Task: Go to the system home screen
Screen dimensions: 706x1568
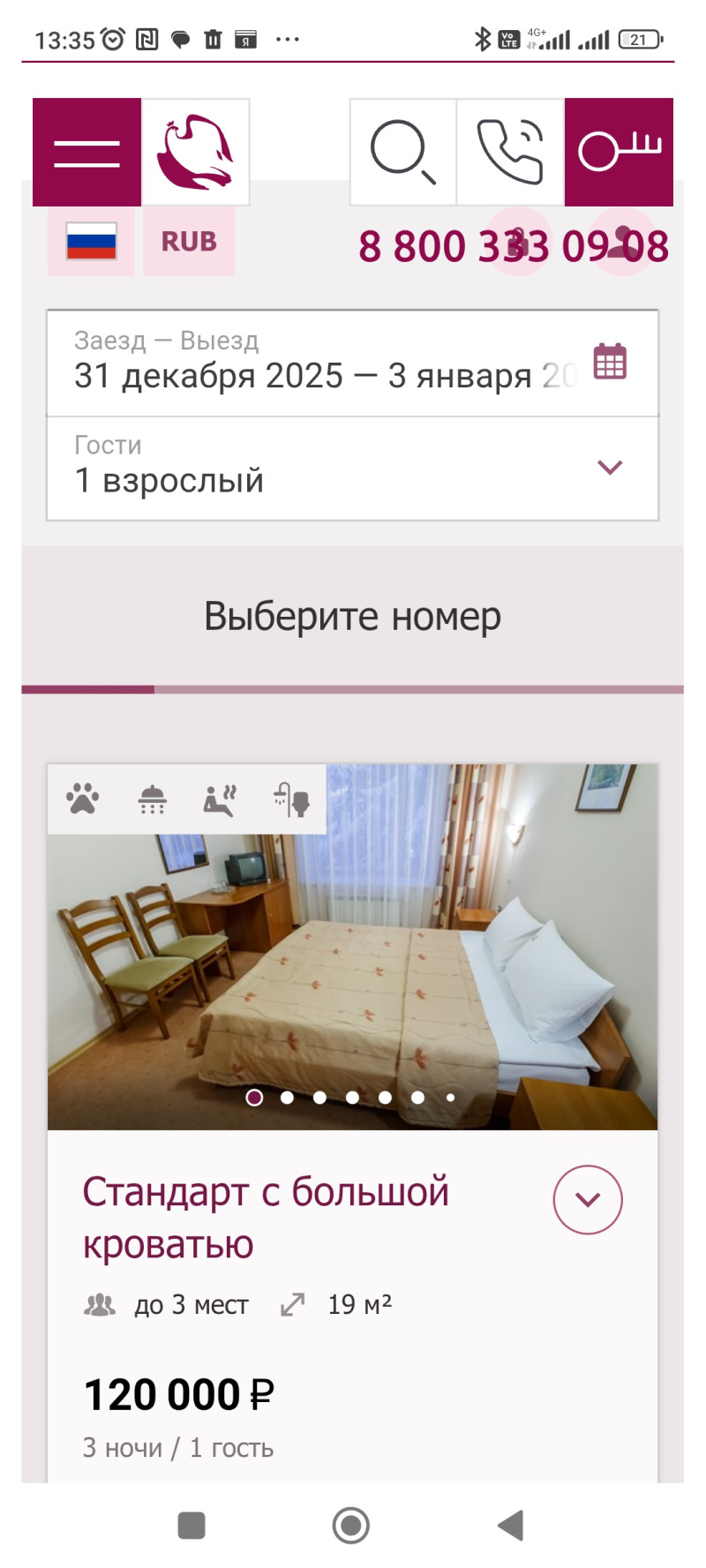Action: pyautogui.click(x=351, y=1525)
